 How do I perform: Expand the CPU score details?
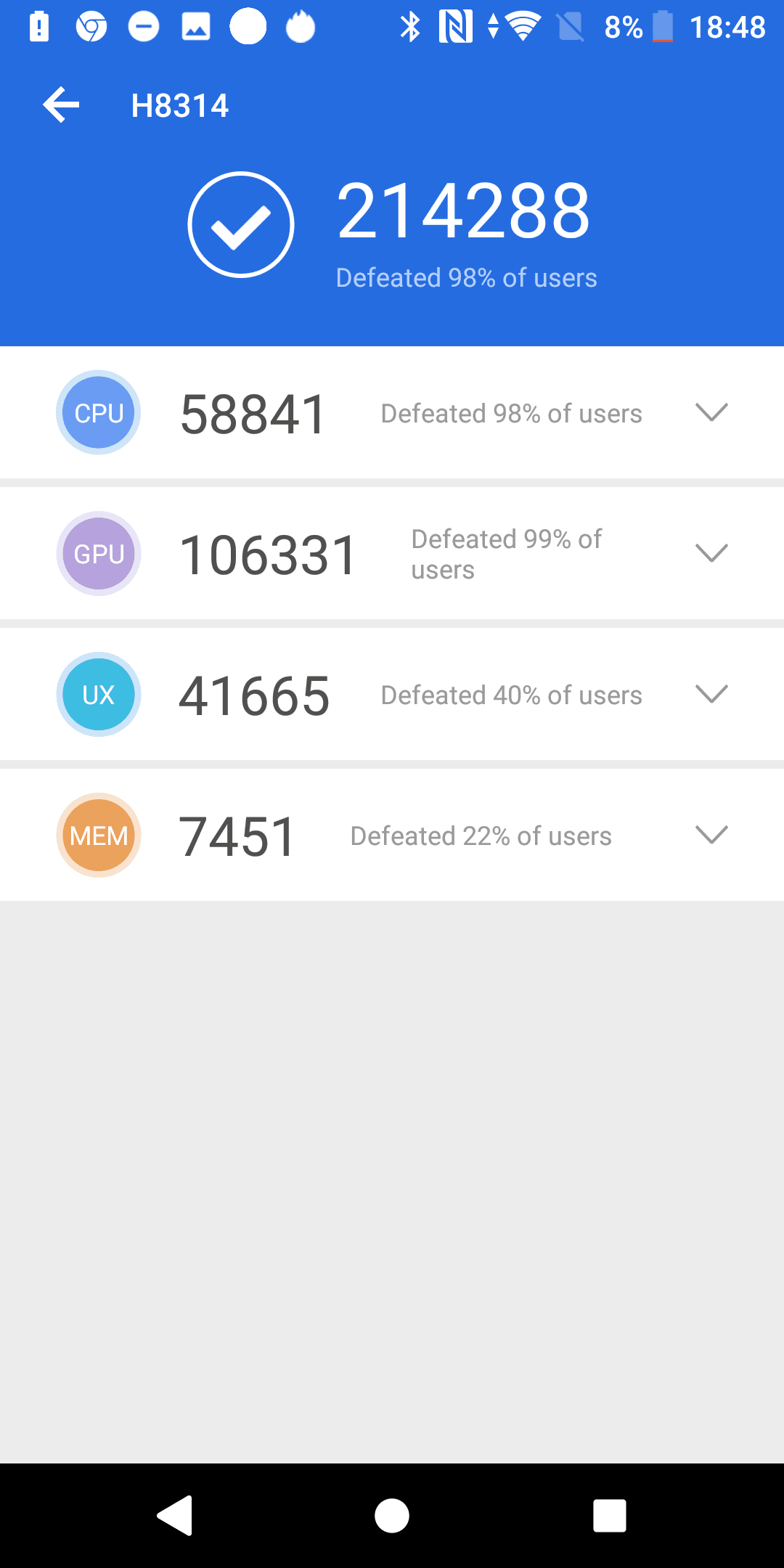click(711, 412)
